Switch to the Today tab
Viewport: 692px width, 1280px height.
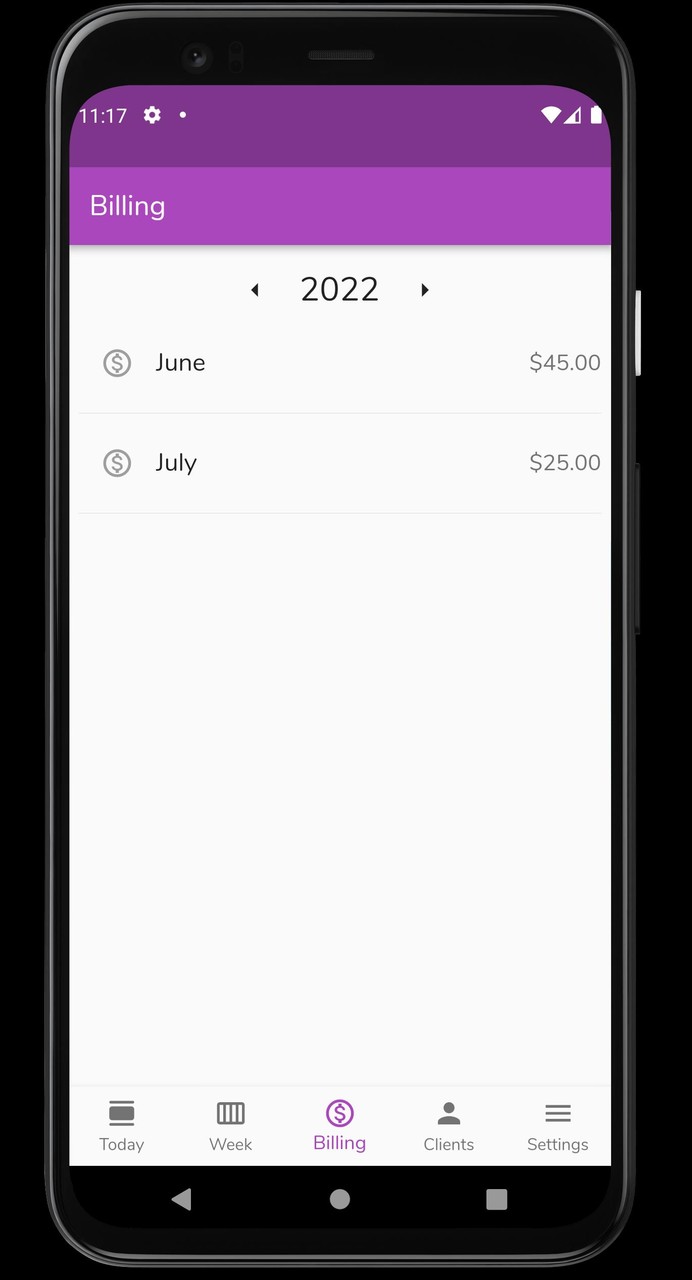121,1126
